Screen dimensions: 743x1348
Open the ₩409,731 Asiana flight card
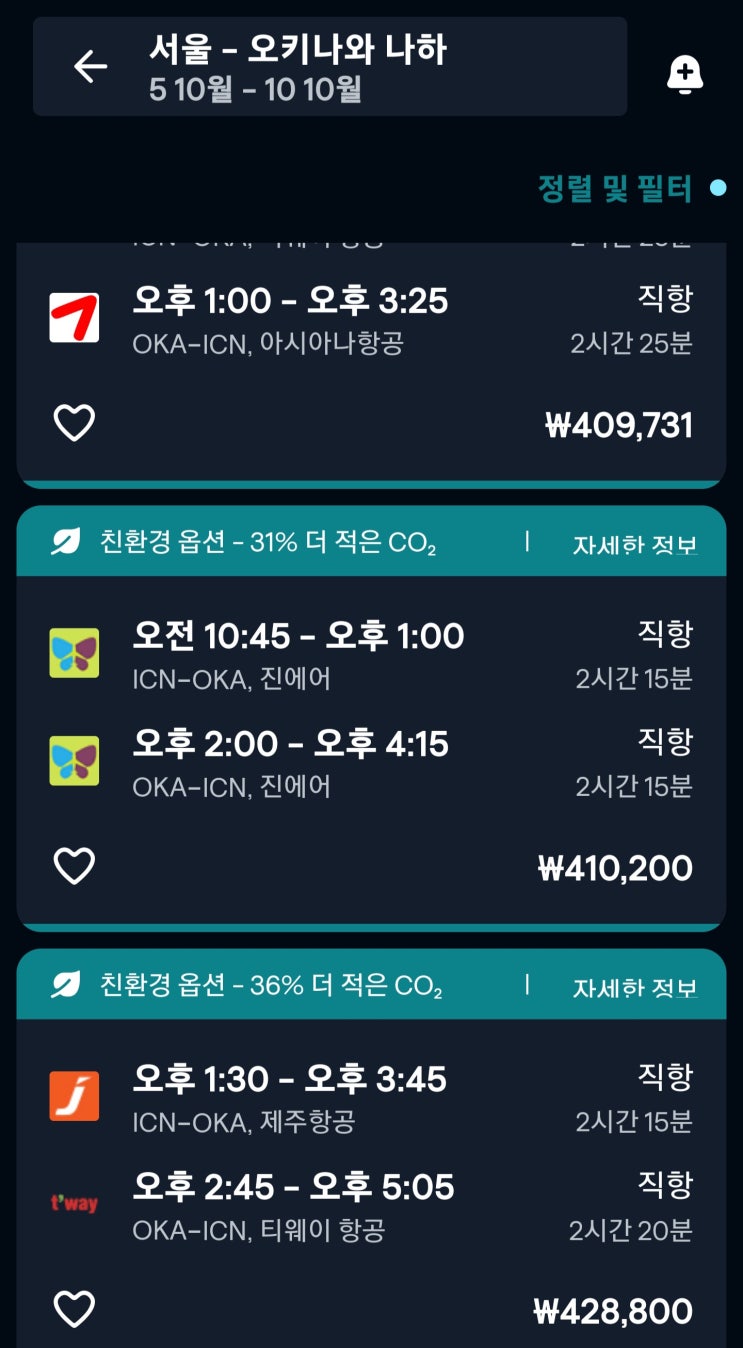371,365
